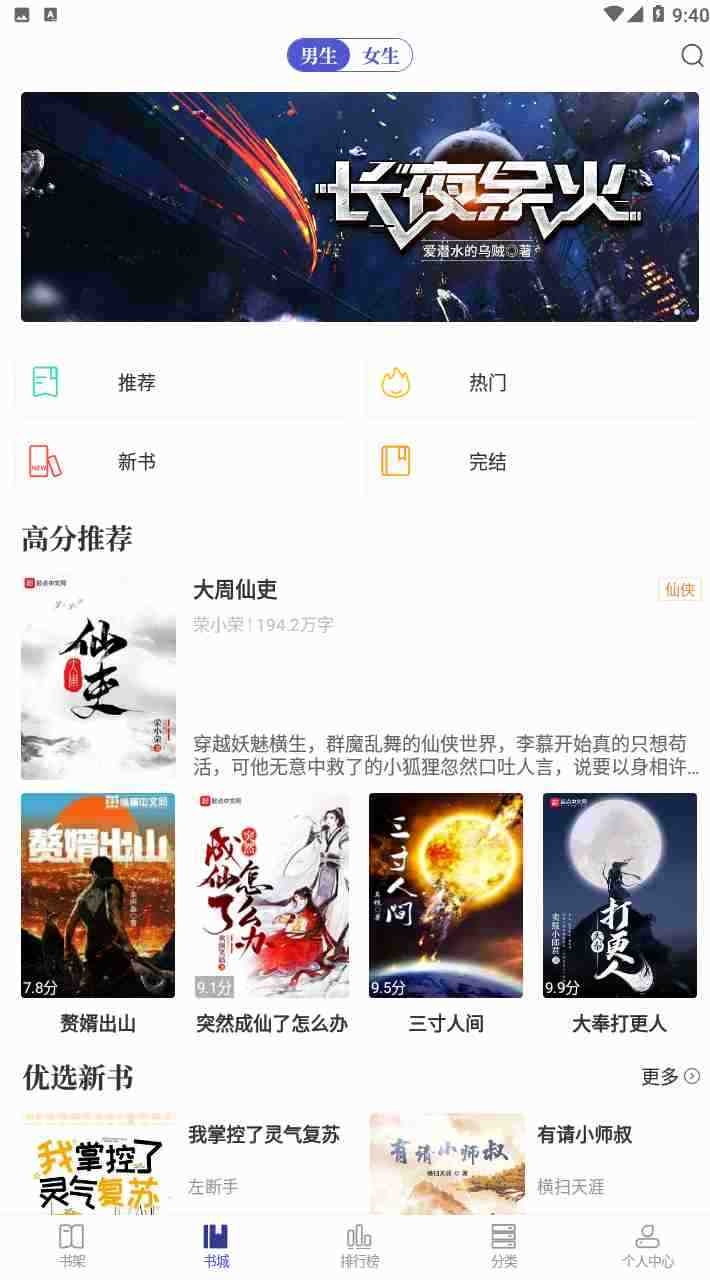The image size is (710, 1280).
Task: Select the 男生 segment
Action: click(319, 56)
